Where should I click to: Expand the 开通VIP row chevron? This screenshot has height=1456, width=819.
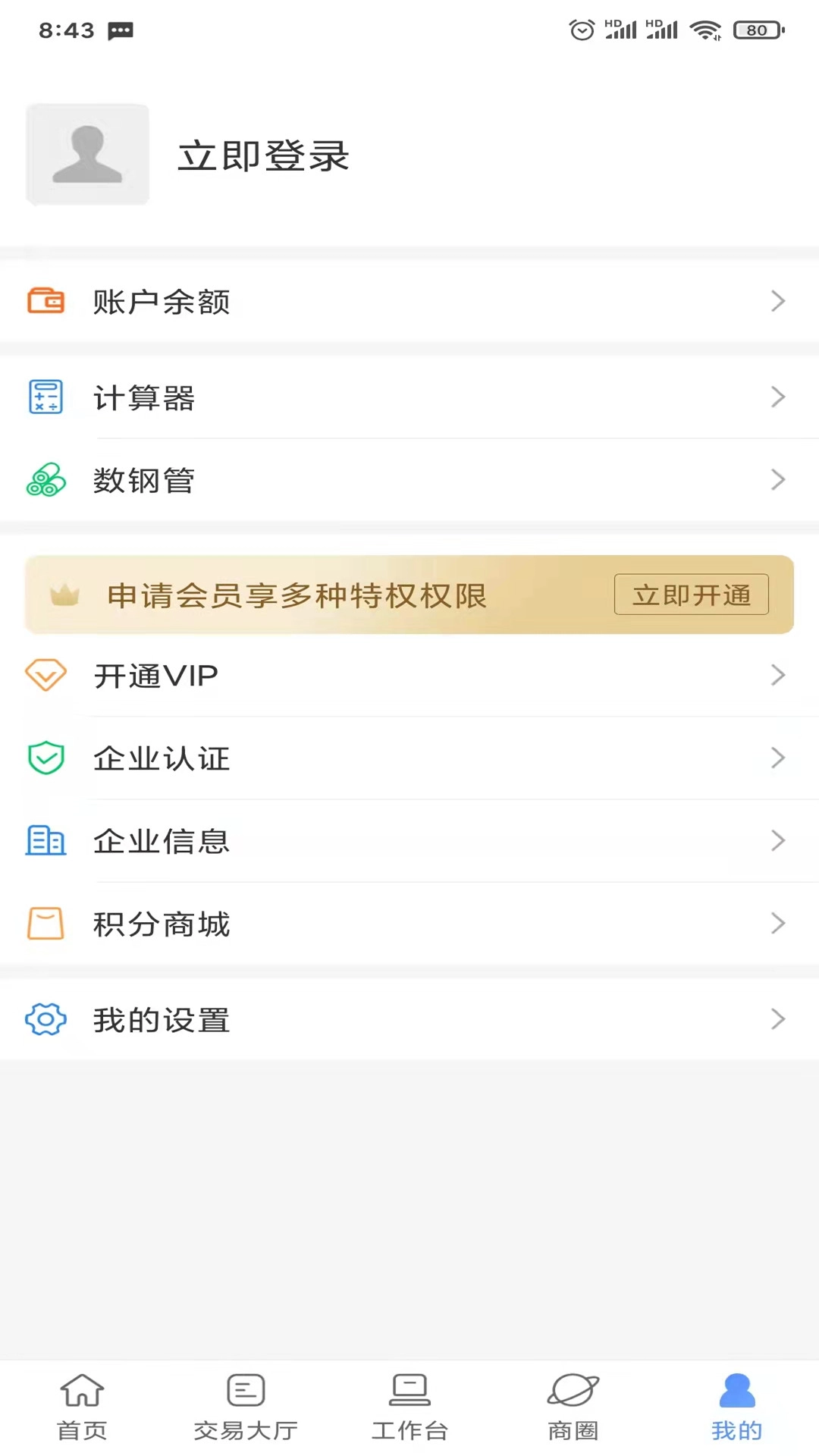[778, 675]
